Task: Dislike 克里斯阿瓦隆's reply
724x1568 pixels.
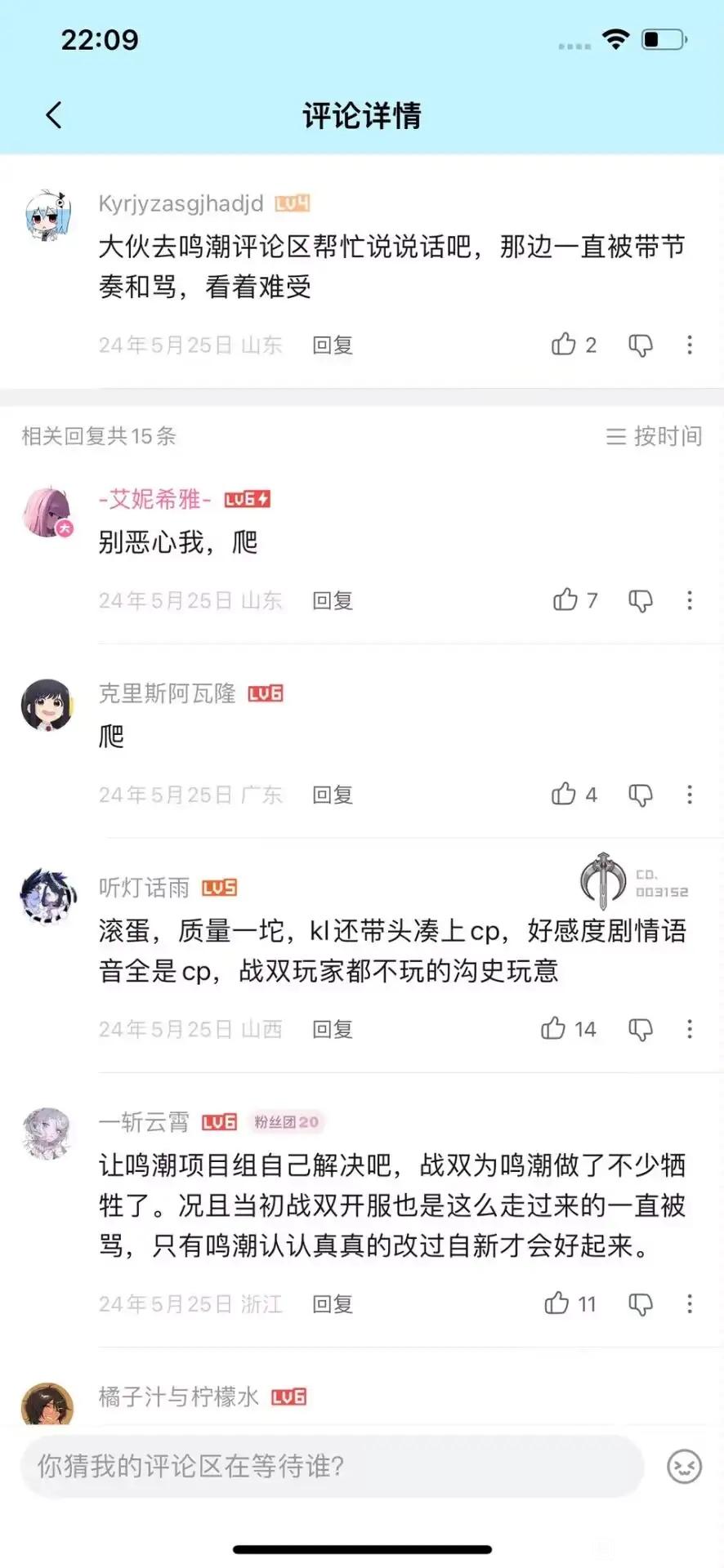Action: coord(641,795)
